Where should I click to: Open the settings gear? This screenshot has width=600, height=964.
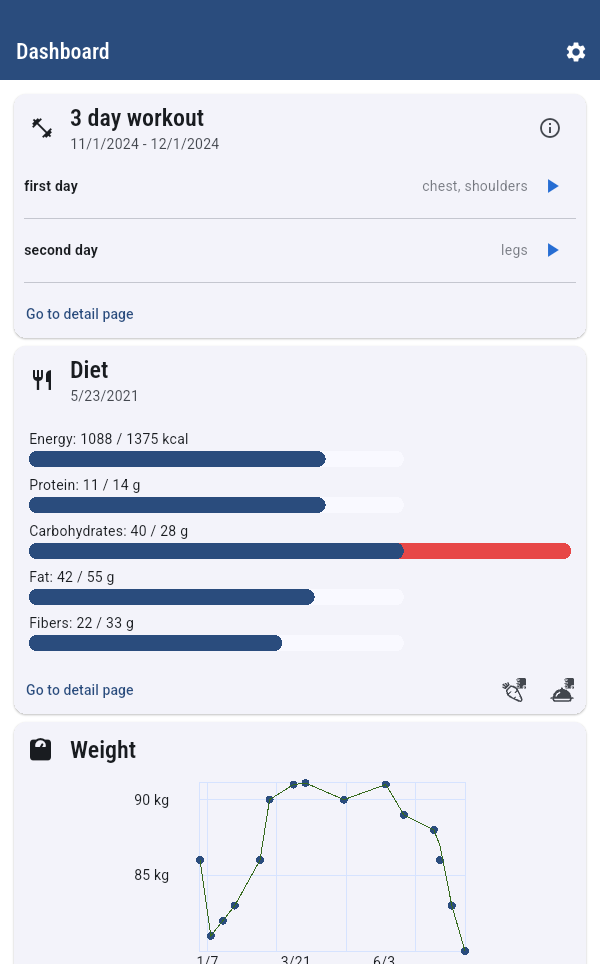(576, 52)
